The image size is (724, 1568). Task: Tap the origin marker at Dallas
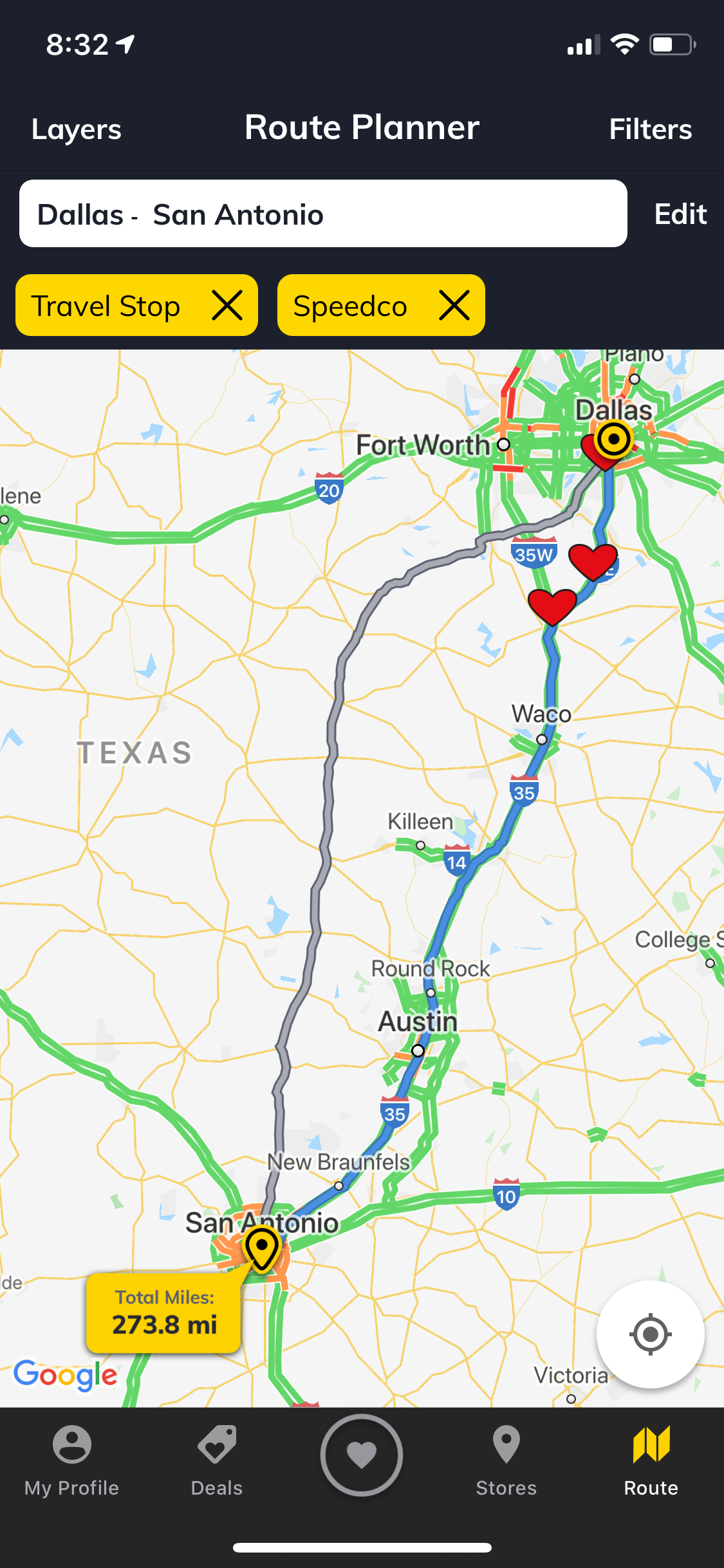(x=613, y=441)
